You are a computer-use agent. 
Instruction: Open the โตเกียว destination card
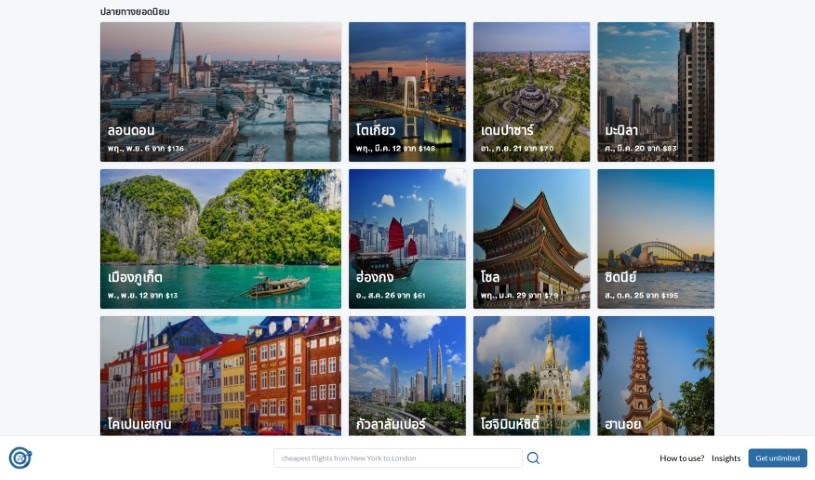(407, 92)
